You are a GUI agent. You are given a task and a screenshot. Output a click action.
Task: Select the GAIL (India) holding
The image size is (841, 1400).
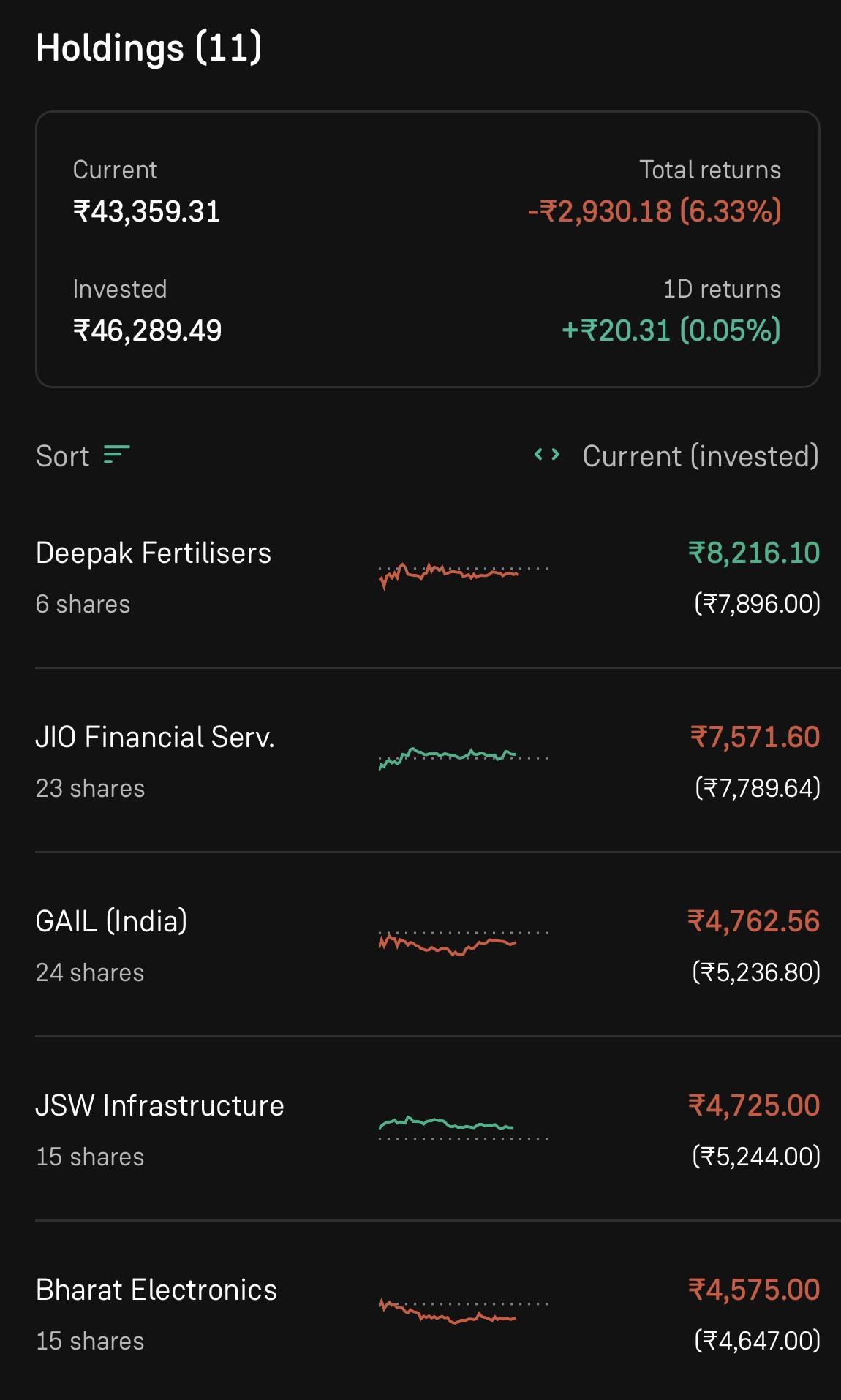point(111,922)
